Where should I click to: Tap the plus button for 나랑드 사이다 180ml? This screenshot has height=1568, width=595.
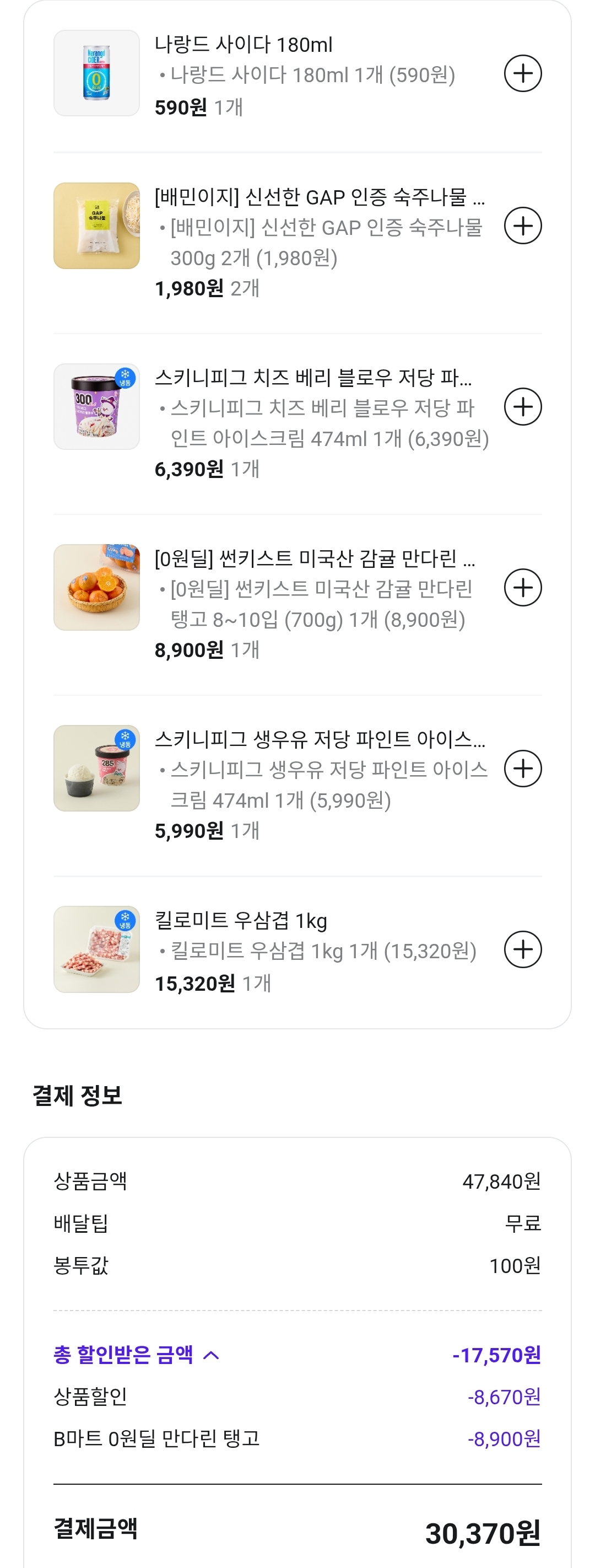(523, 74)
